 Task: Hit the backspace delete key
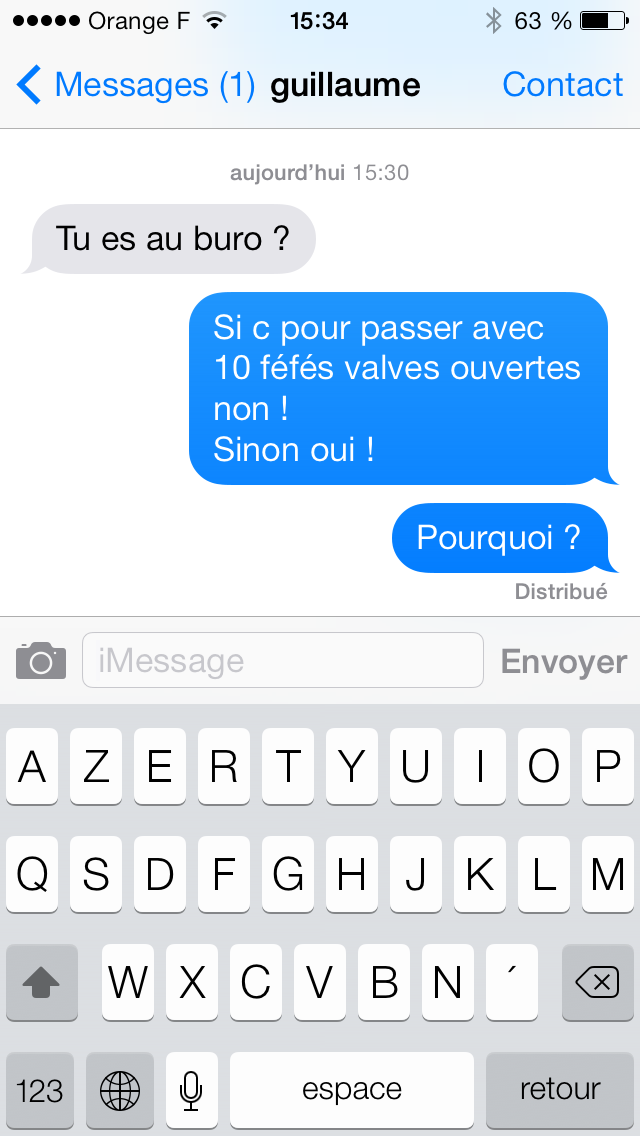point(597,983)
